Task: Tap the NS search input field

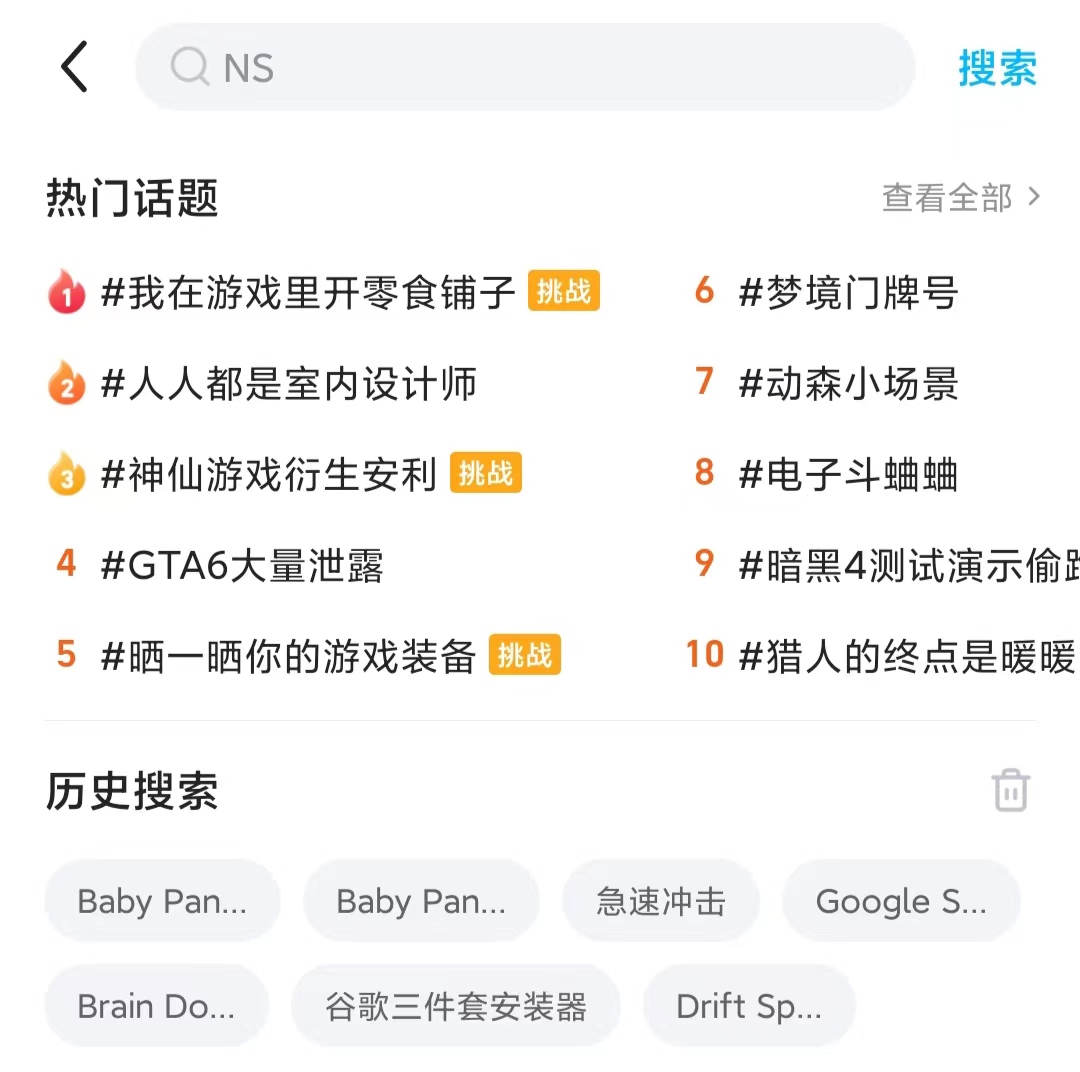Action: pyautogui.click(x=540, y=68)
